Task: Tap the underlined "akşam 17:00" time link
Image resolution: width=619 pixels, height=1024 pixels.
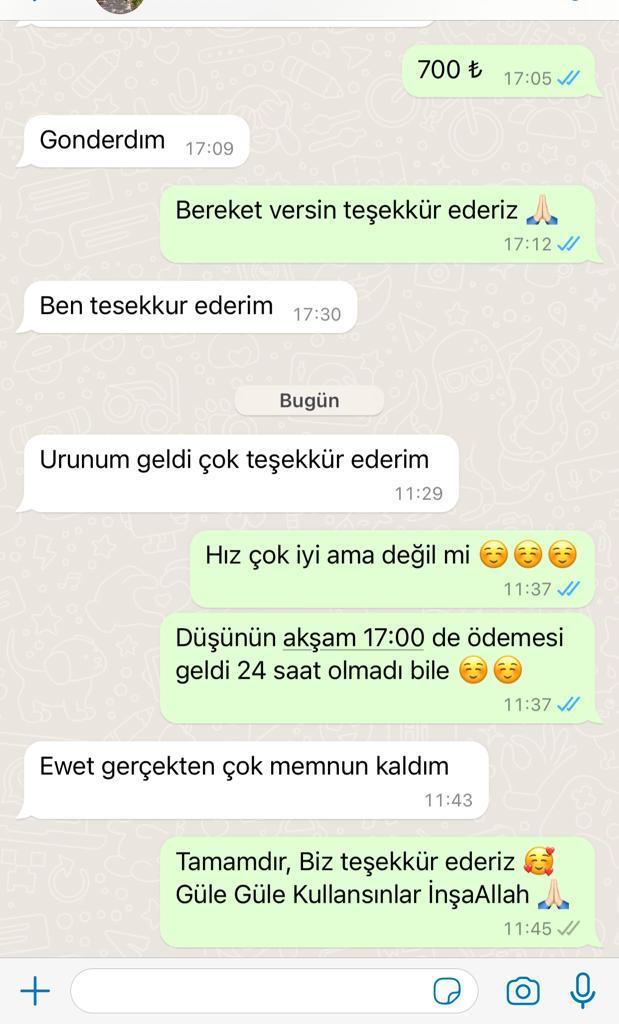Action: coord(353,637)
